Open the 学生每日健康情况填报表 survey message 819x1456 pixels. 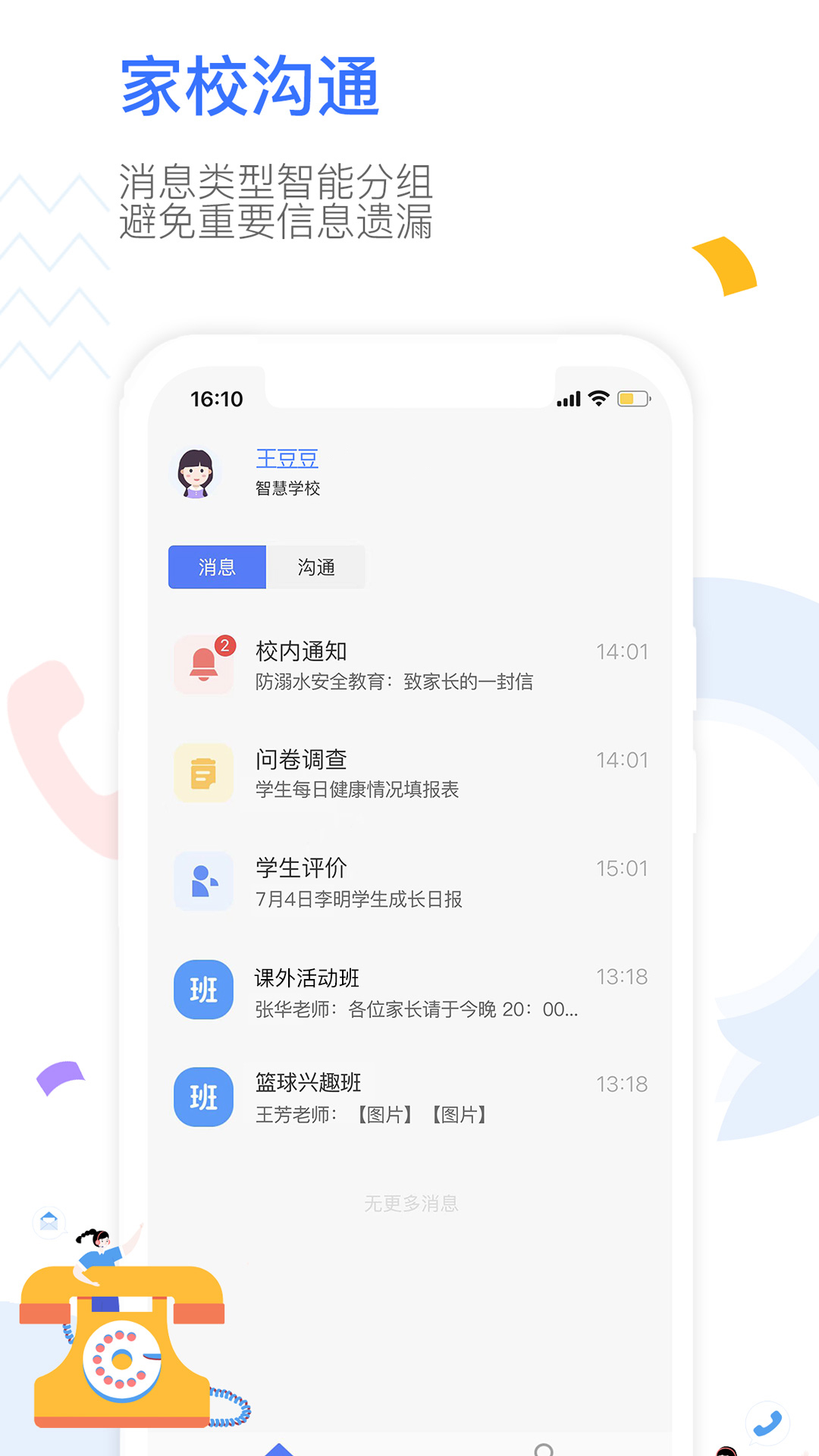pyautogui.click(x=360, y=789)
